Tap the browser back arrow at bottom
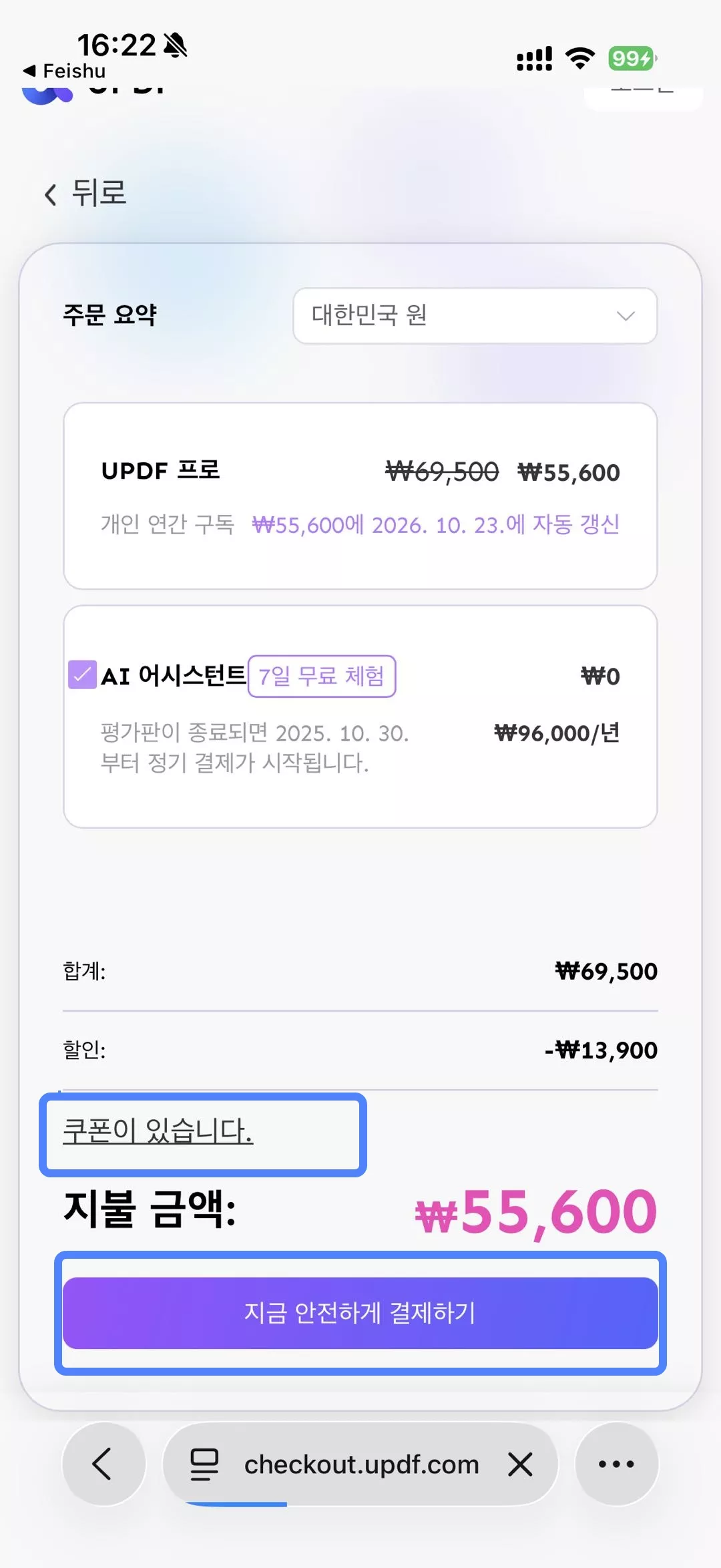Viewport: 721px width, 1568px height. [x=103, y=1464]
